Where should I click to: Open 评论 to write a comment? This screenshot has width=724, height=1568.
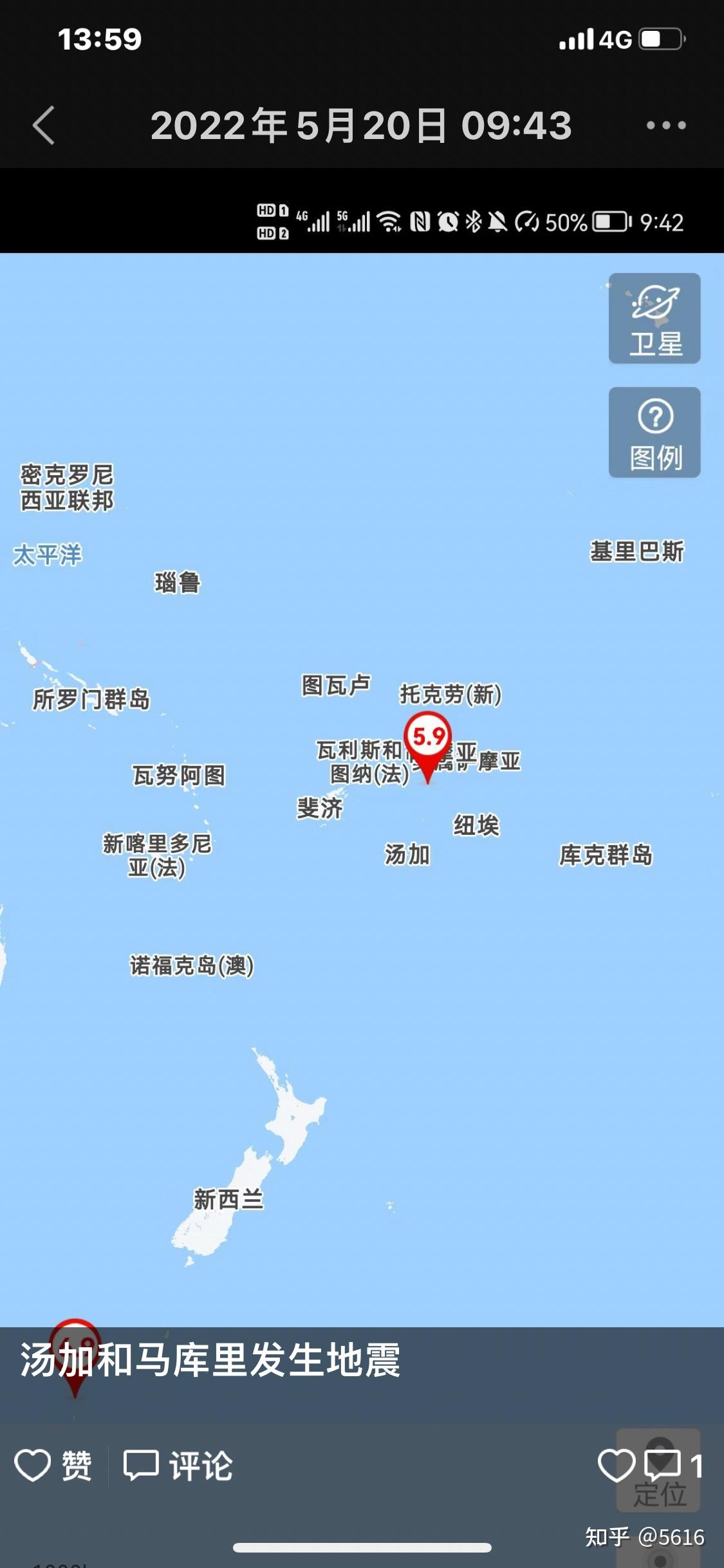pyautogui.click(x=178, y=1466)
